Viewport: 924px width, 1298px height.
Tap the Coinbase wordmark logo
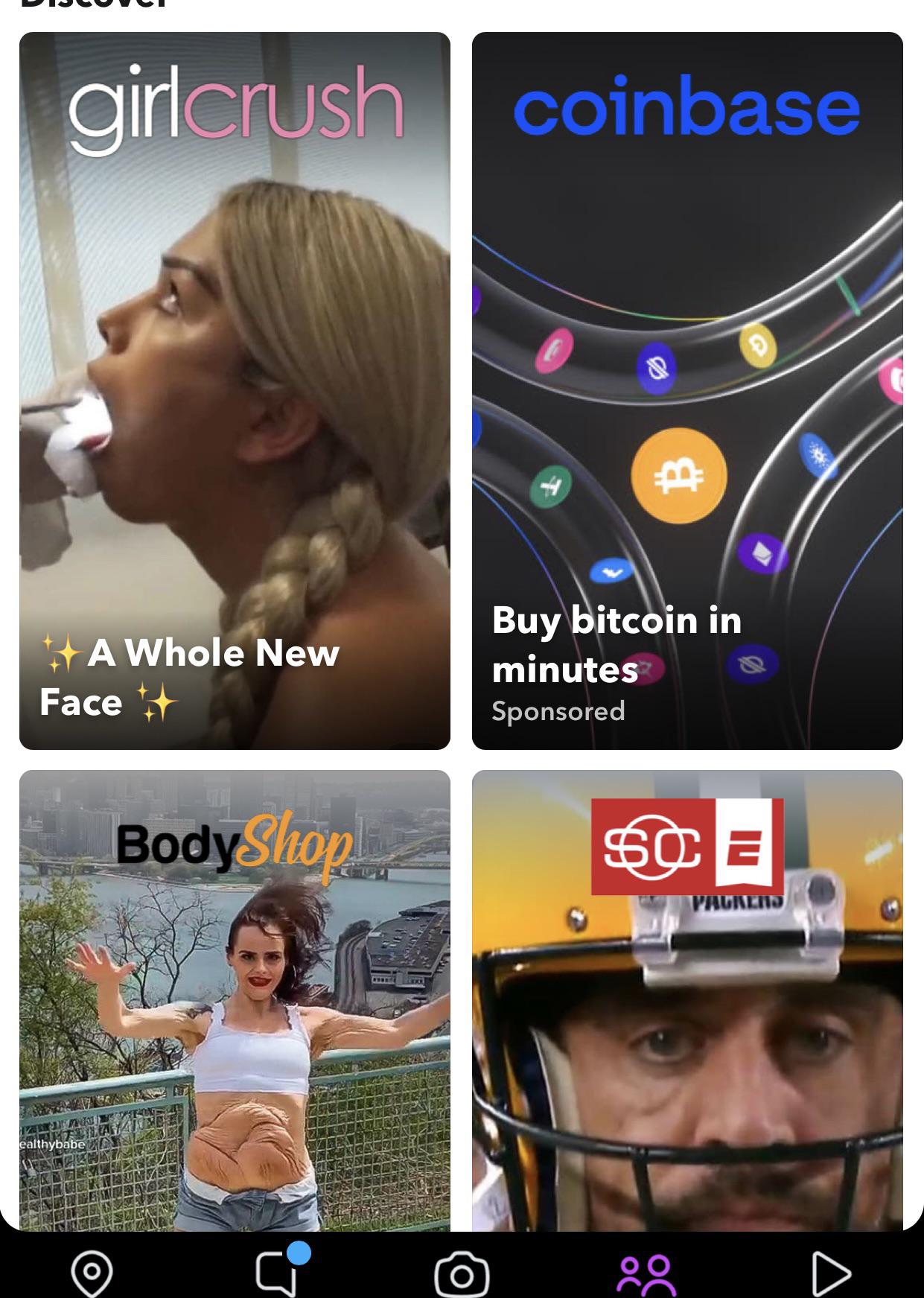(689, 108)
